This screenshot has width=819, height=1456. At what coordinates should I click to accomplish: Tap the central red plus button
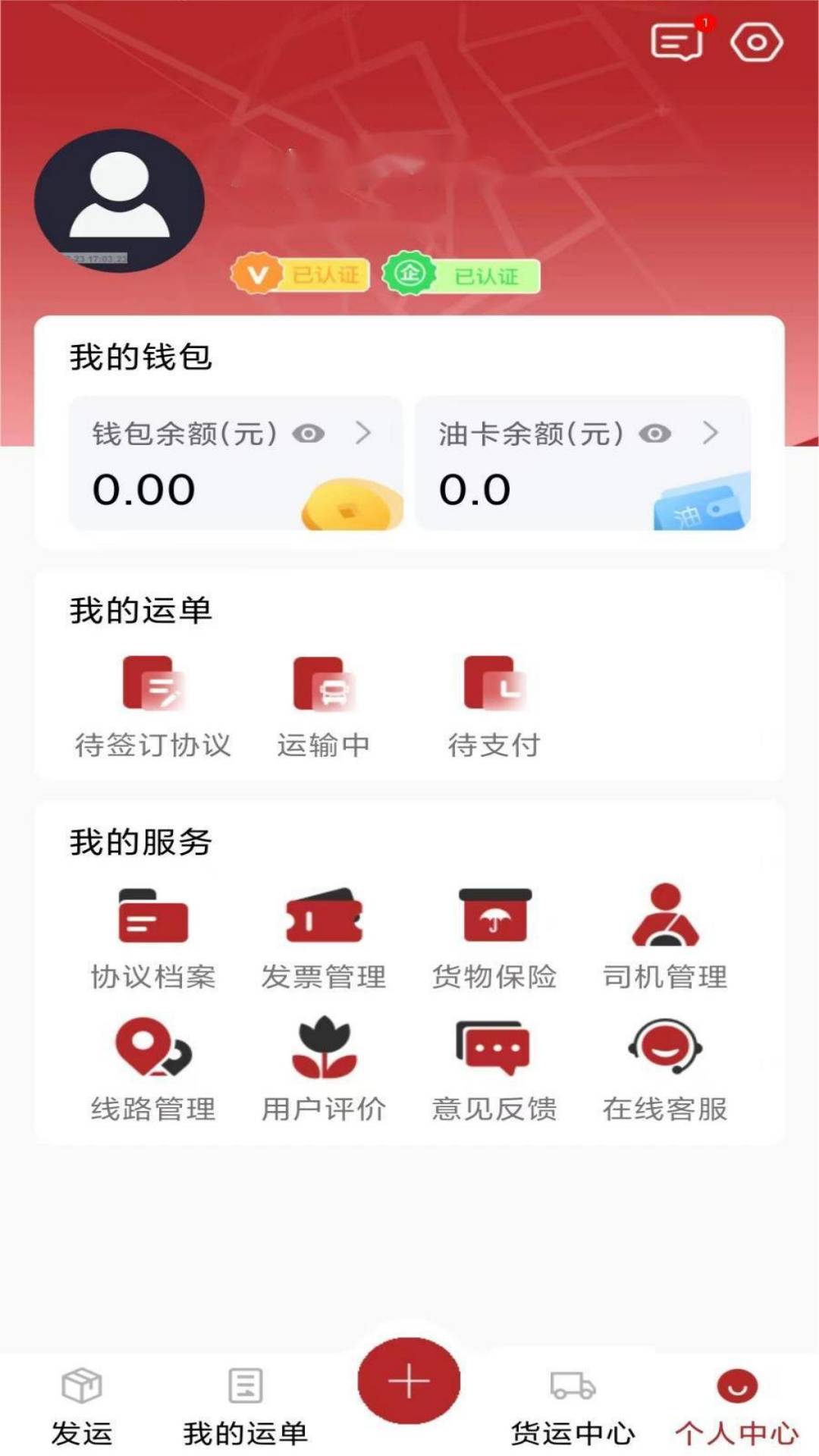409,1382
